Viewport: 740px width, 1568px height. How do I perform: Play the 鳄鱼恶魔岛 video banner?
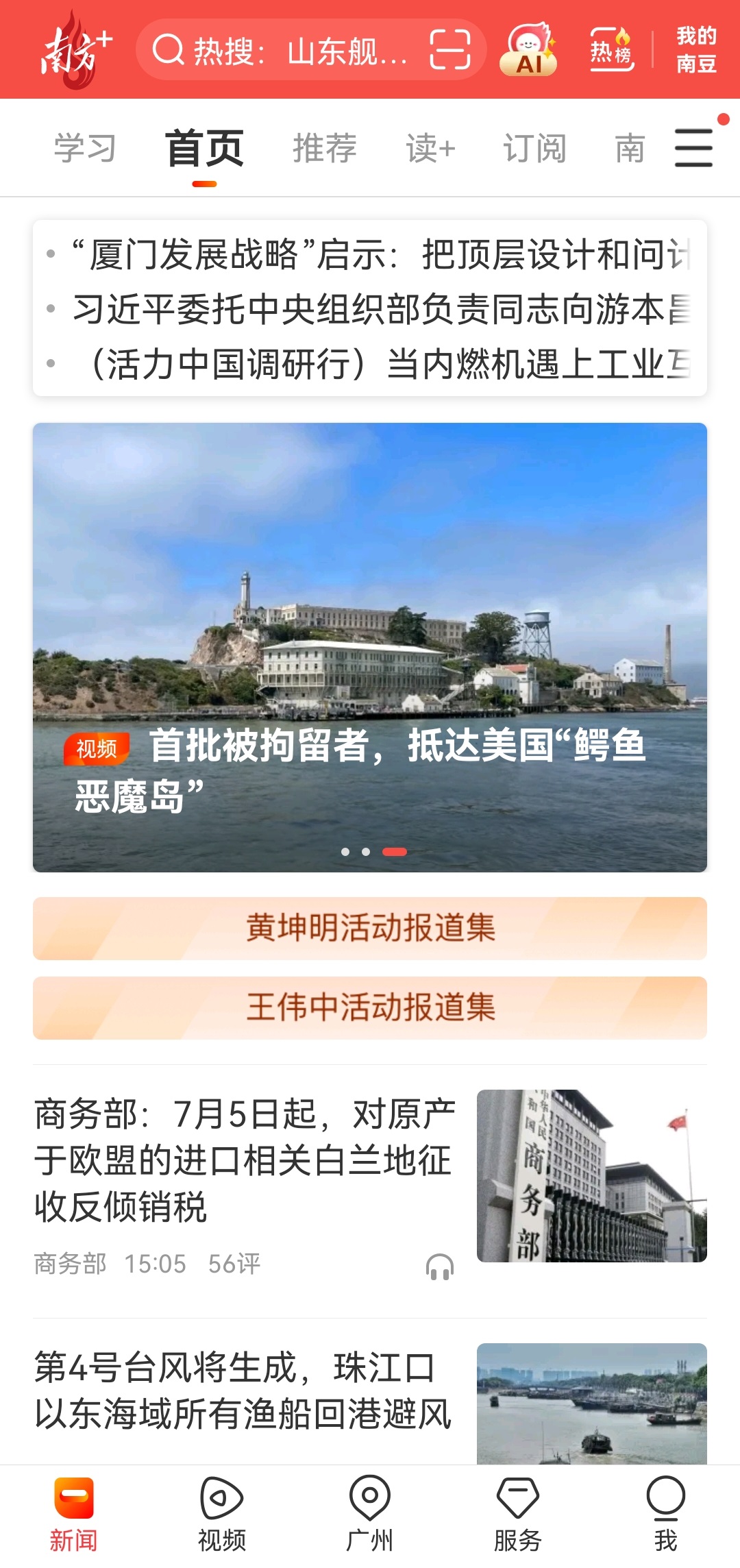click(x=370, y=647)
